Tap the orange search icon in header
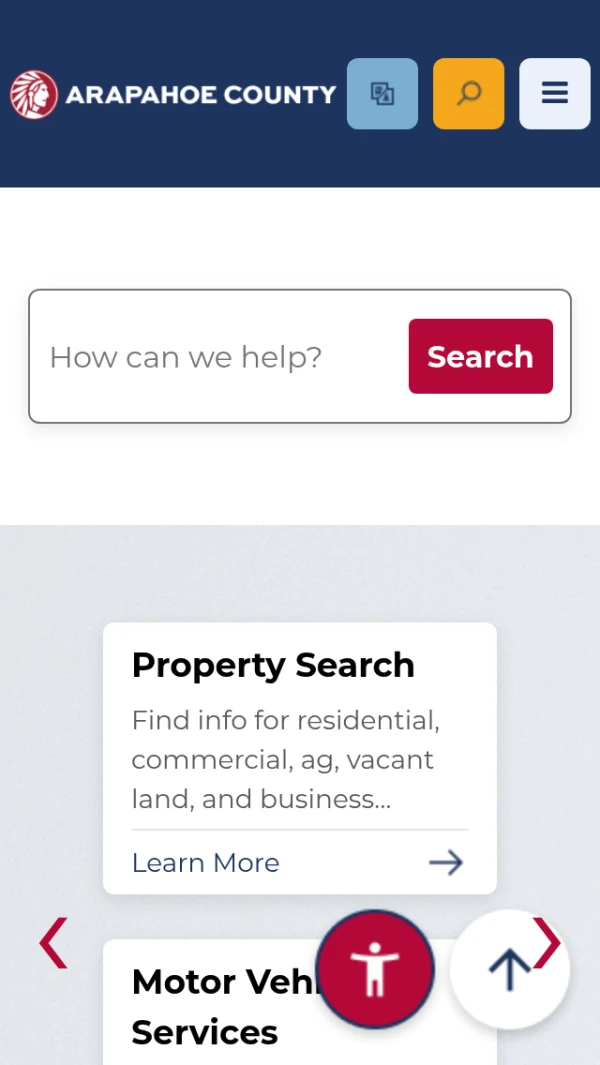This screenshot has width=600, height=1065. [468, 94]
